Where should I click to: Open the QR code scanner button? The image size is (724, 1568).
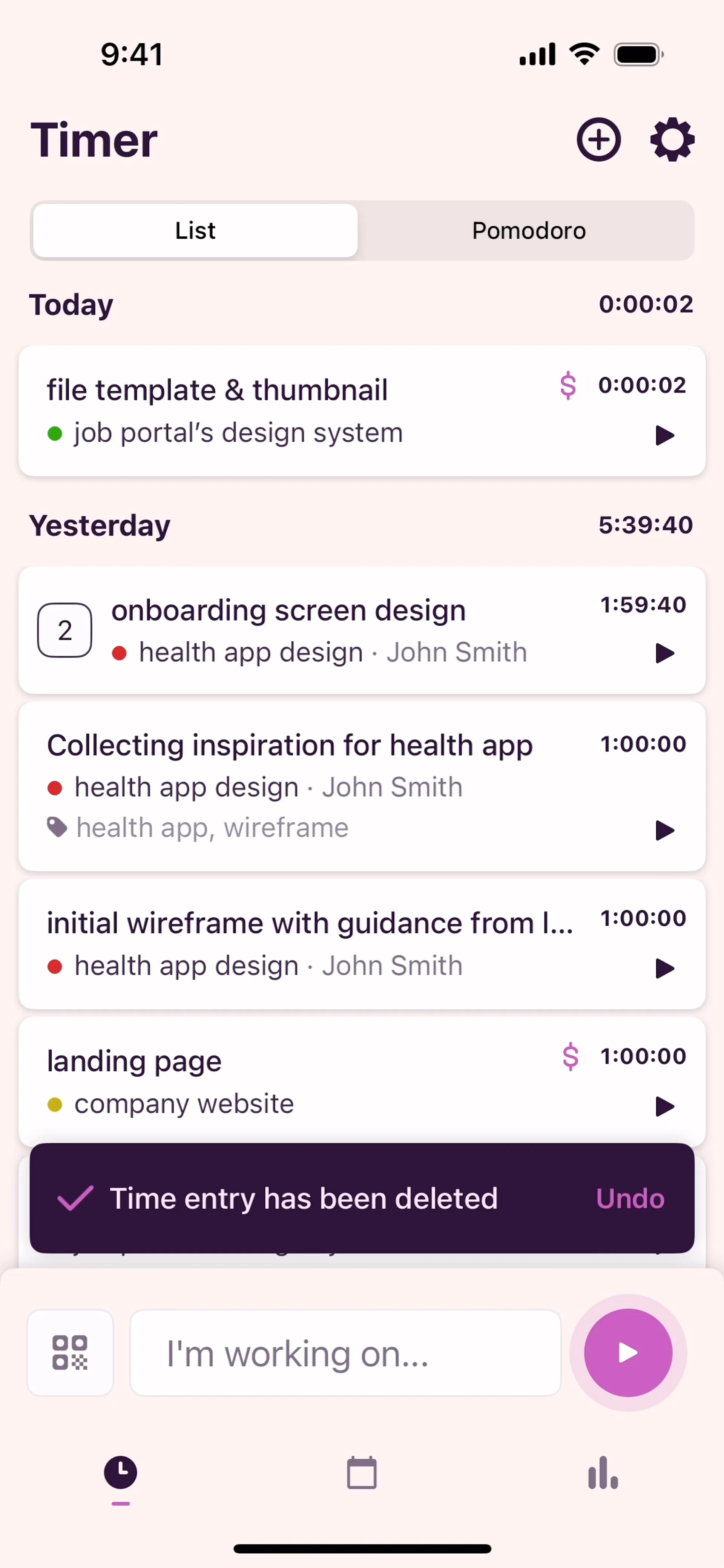click(70, 1352)
